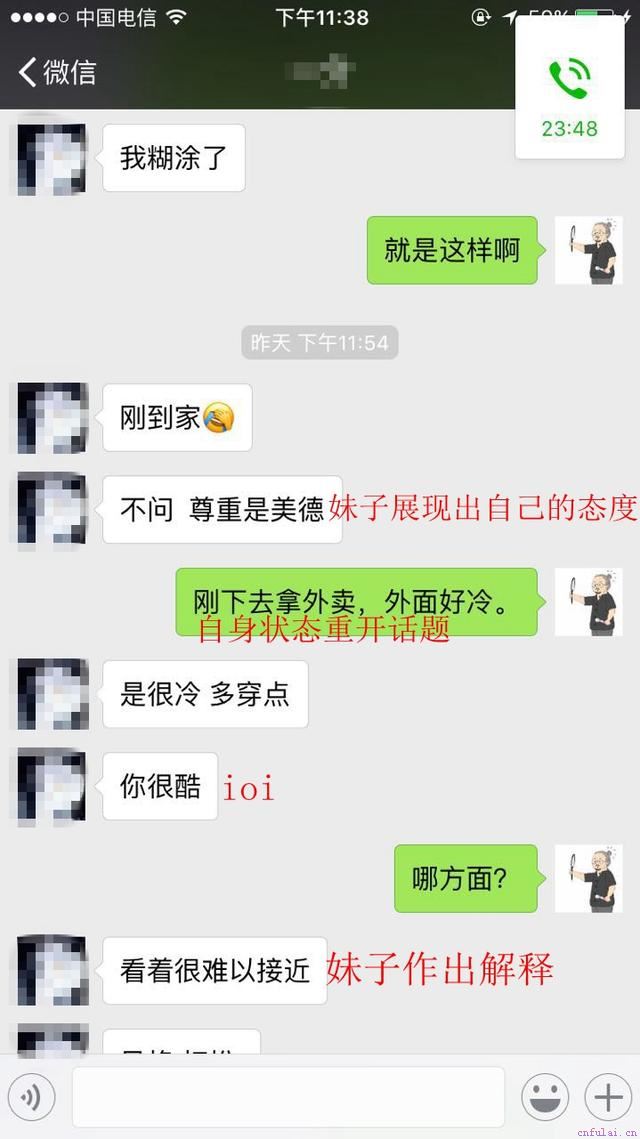Focus the message text field

[x=288, y=1097]
